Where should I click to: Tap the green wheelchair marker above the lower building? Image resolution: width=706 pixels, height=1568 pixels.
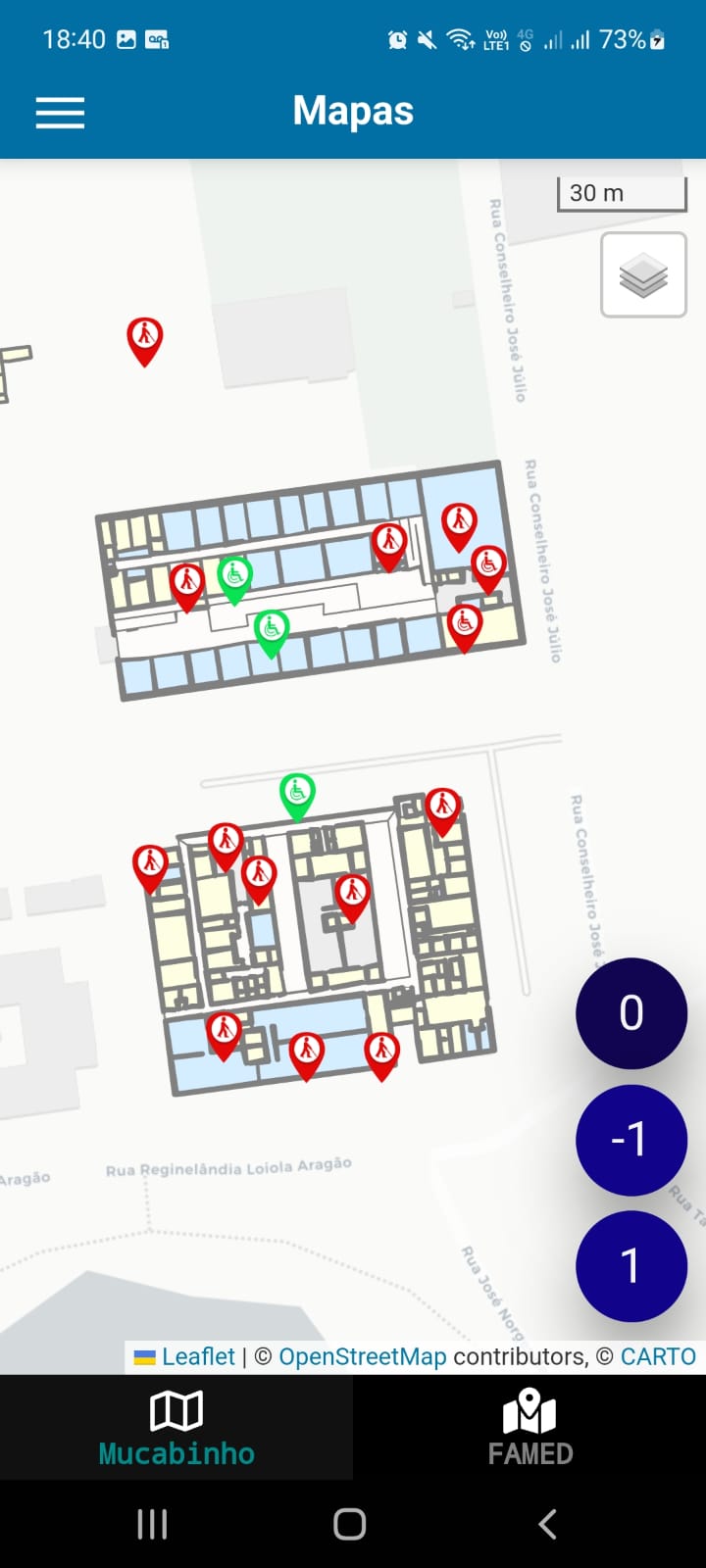(297, 795)
